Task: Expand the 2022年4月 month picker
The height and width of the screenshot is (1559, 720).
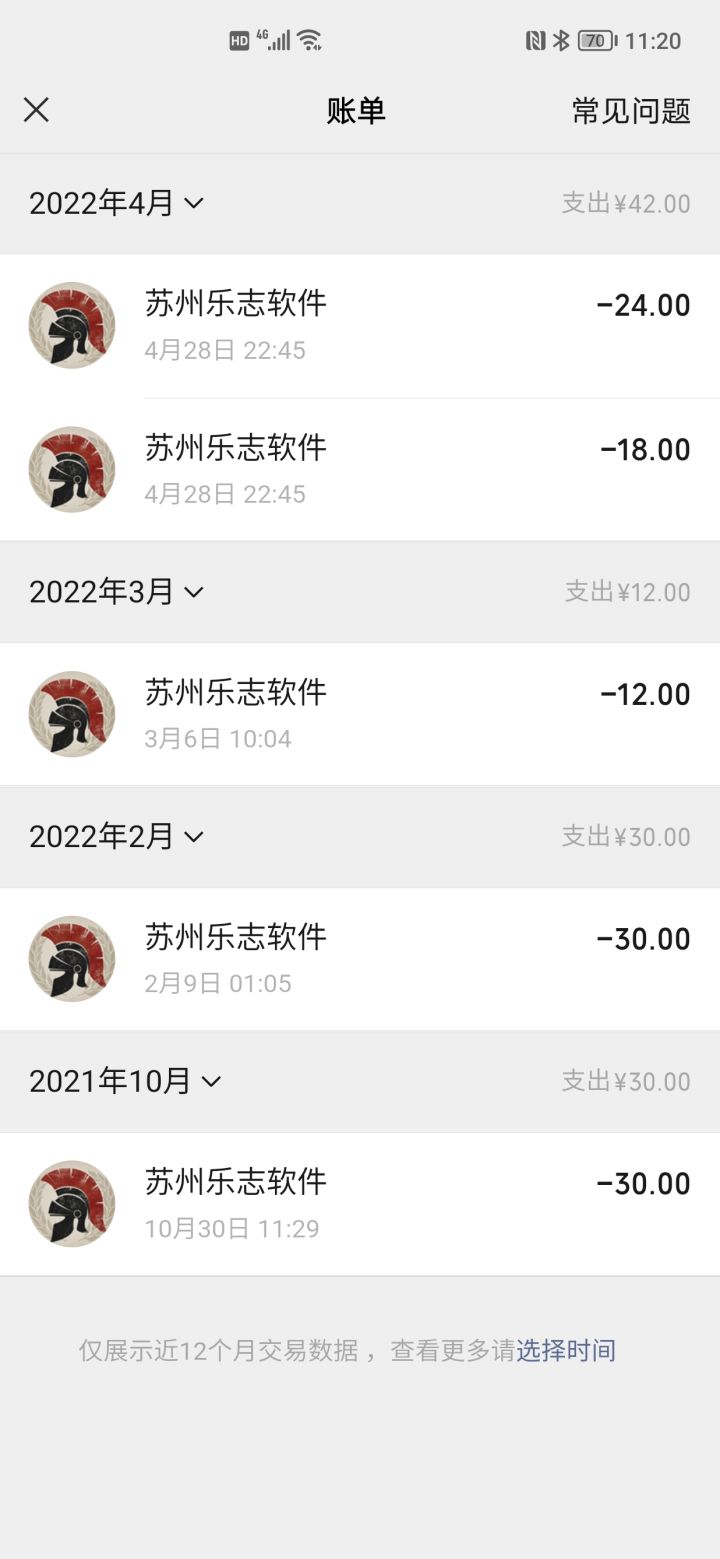Action: point(117,203)
